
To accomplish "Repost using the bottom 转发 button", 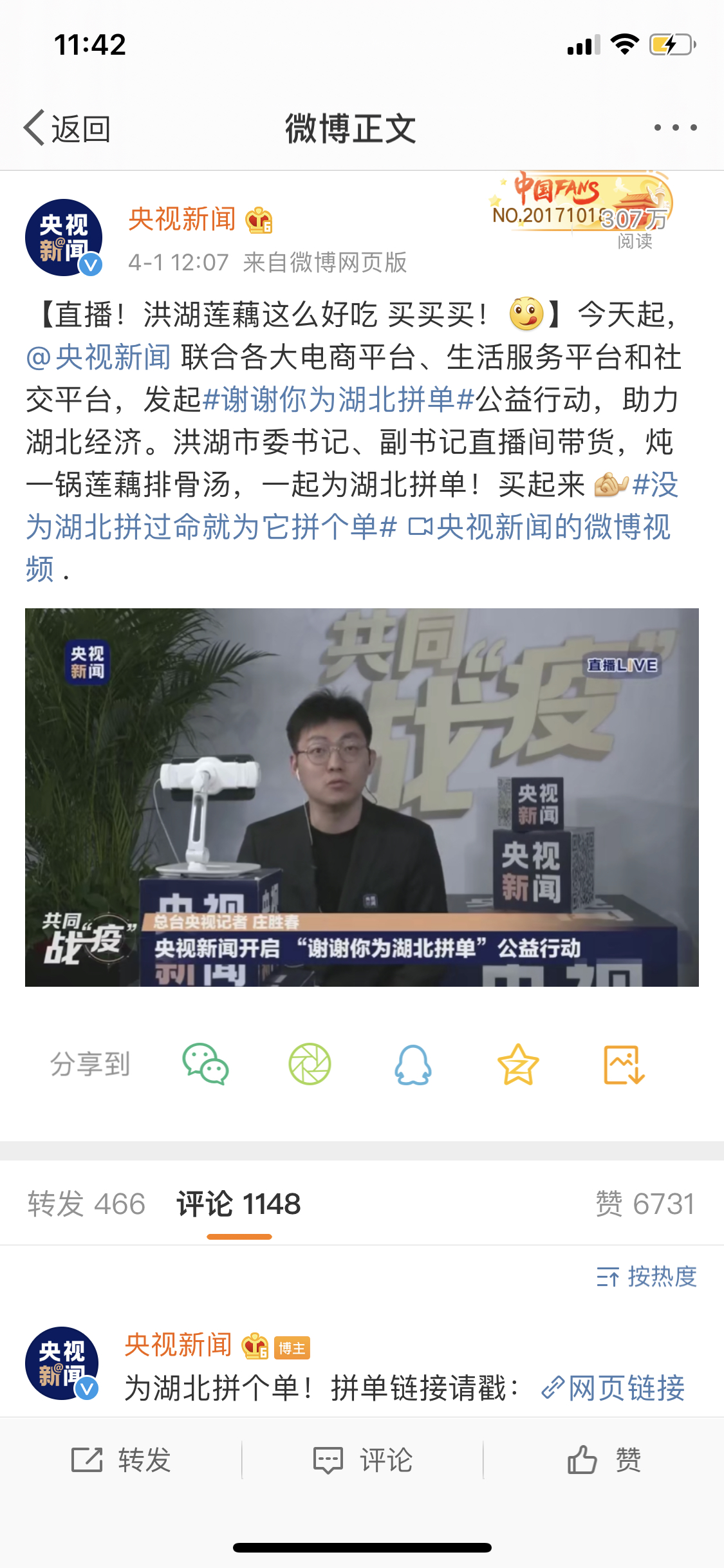I will (121, 1460).
